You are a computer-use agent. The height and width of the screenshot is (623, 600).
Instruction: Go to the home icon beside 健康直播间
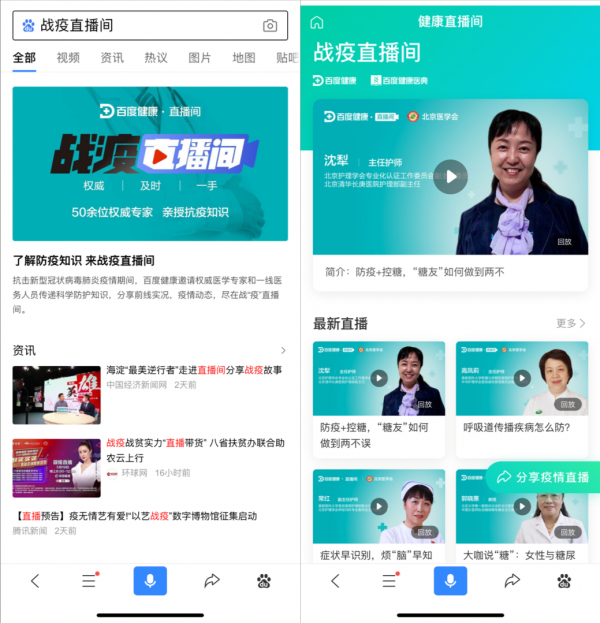coord(317,22)
